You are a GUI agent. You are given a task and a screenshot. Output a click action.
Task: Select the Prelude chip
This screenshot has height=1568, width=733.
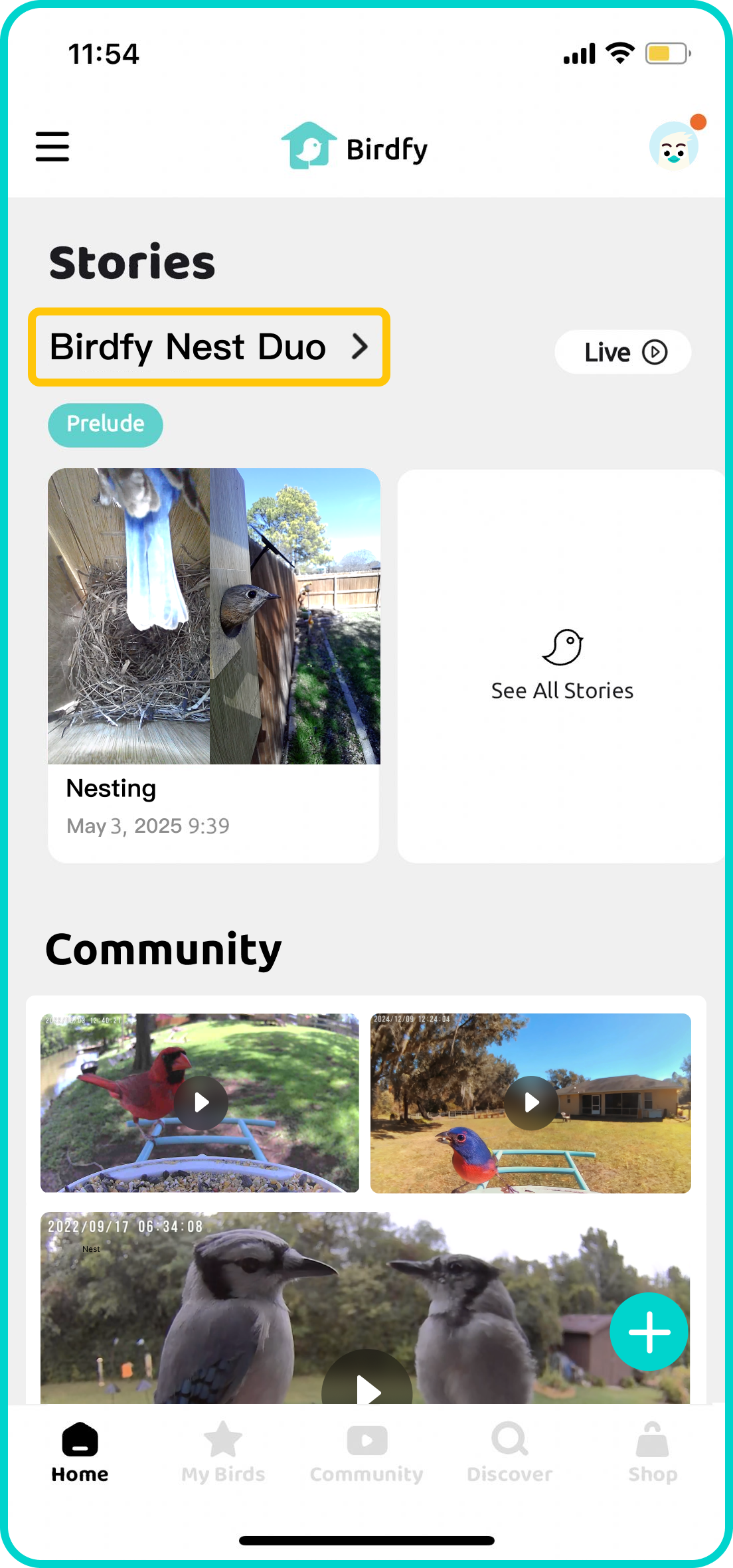(x=106, y=424)
